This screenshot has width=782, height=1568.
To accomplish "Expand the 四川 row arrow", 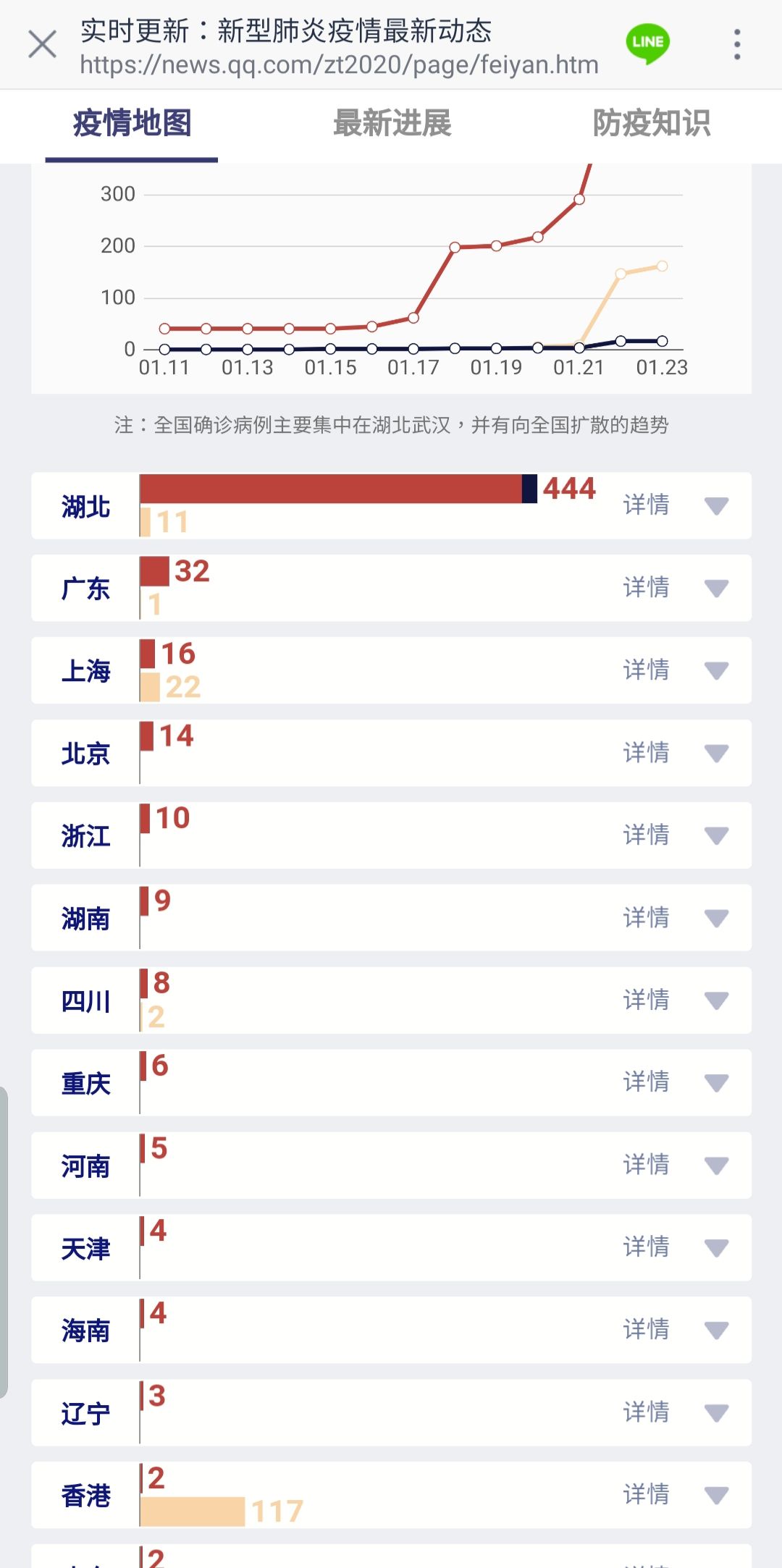I will [716, 1001].
